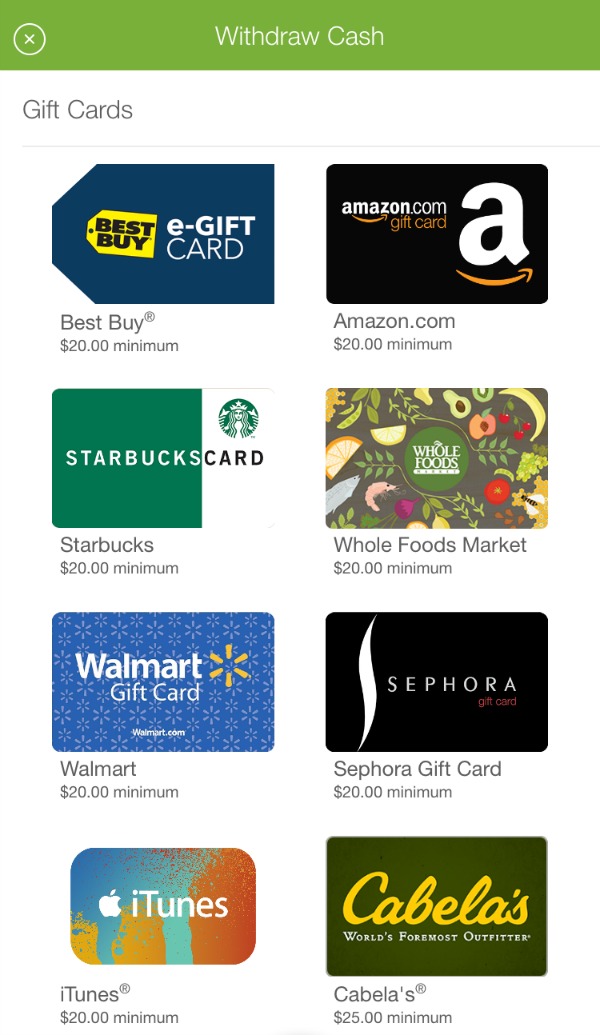This screenshot has height=1035, width=600.
Task: Open the Sephora Gift Card option
Action: pyautogui.click(x=436, y=682)
